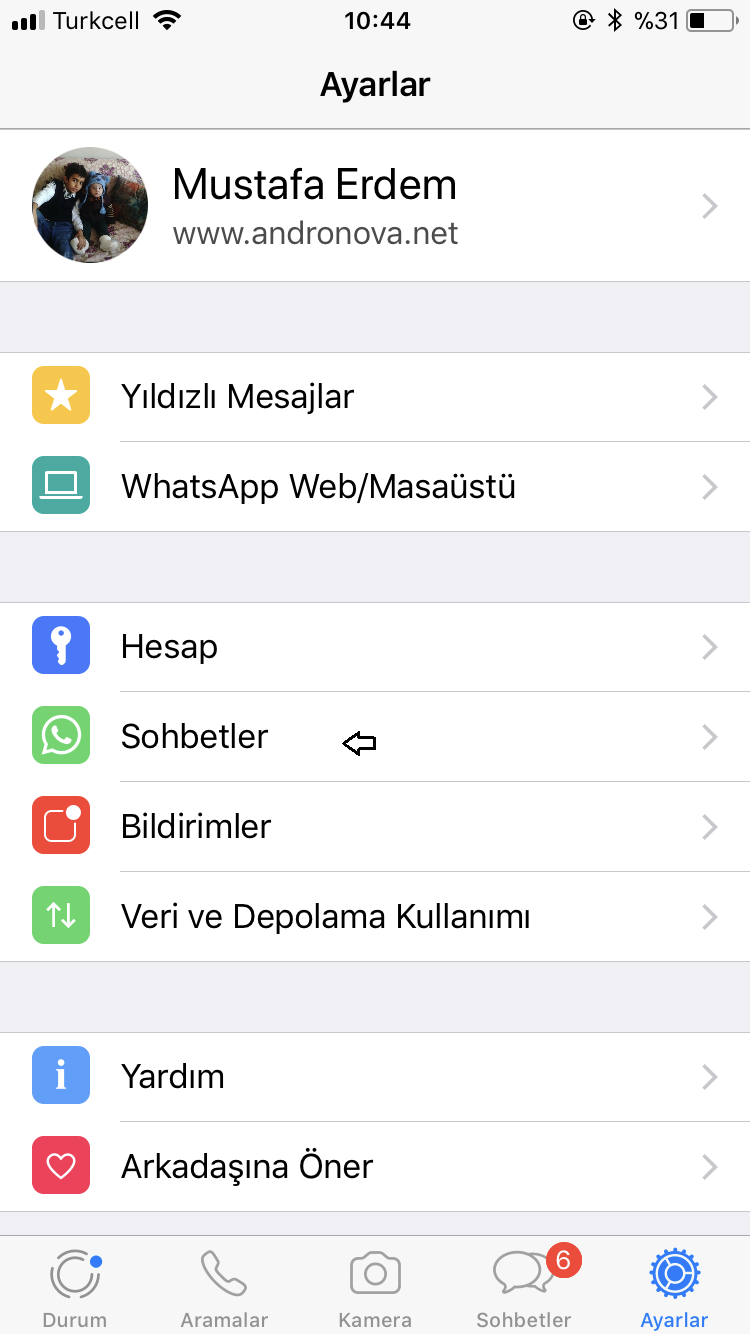Tap the Ayarlar tab

[x=674, y=1288]
